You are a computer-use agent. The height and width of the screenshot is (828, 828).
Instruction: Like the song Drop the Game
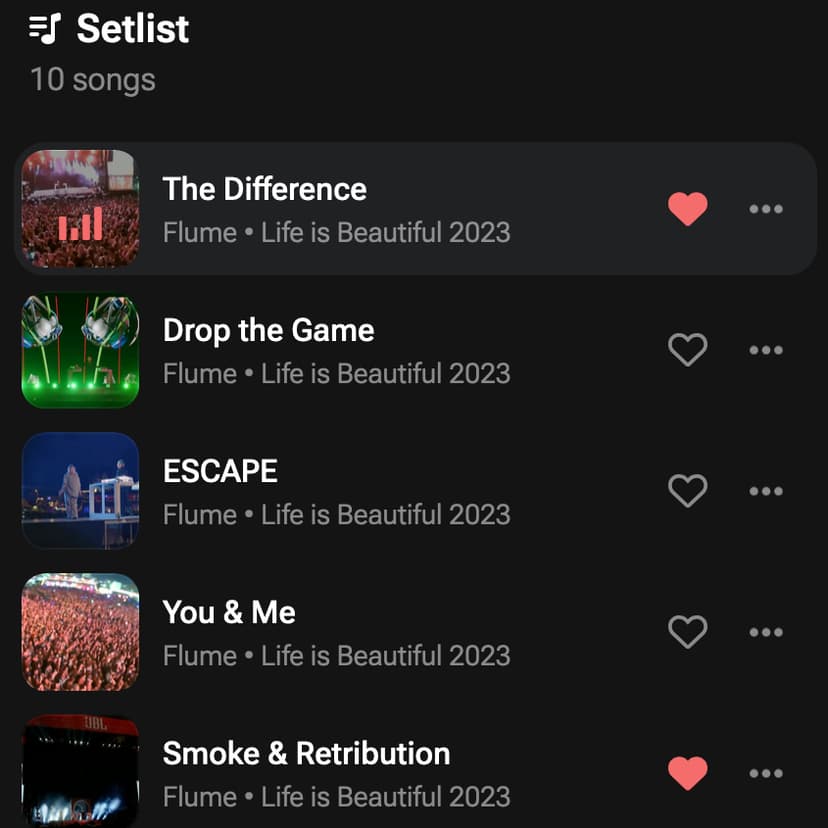[x=687, y=350]
